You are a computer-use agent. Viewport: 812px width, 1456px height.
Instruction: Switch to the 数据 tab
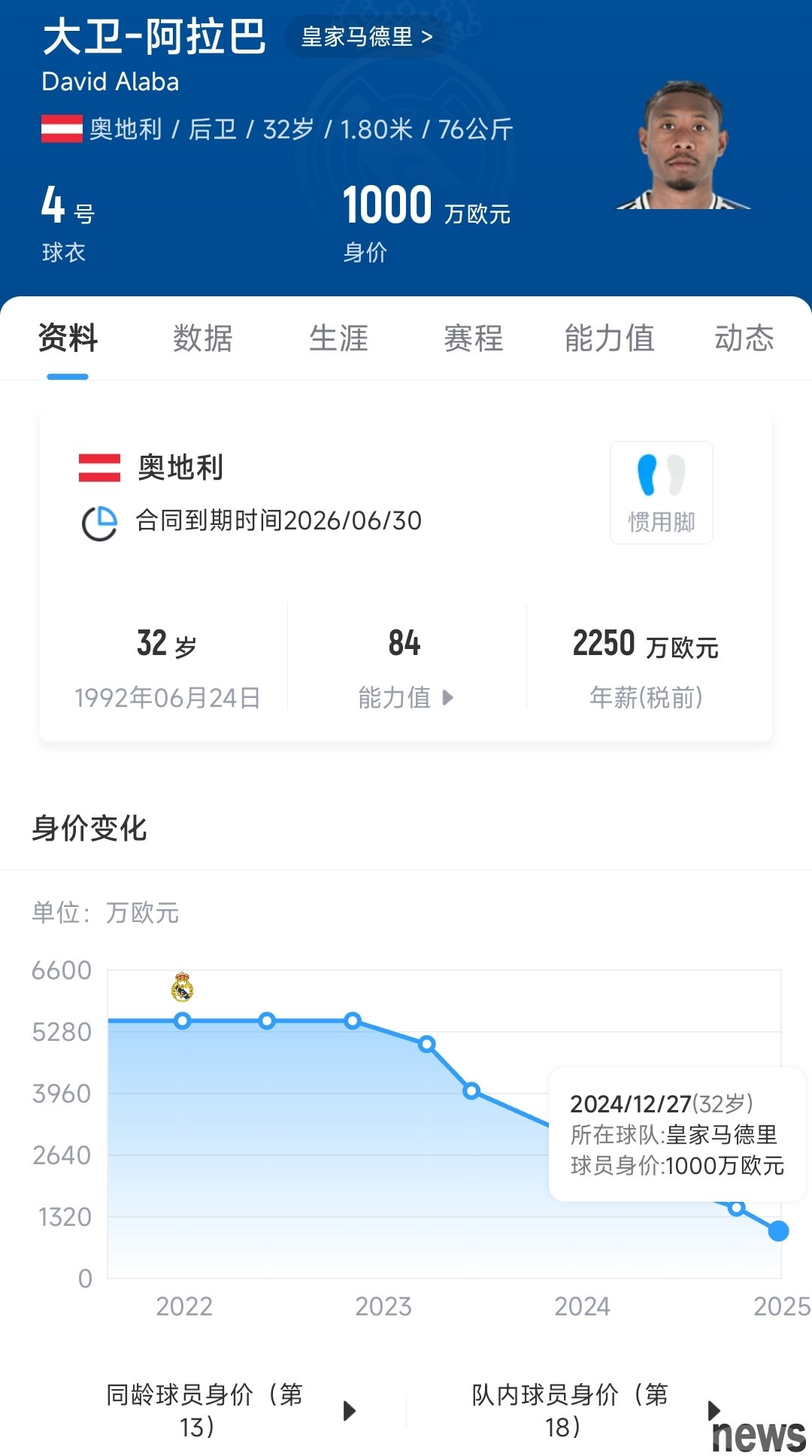coord(203,338)
